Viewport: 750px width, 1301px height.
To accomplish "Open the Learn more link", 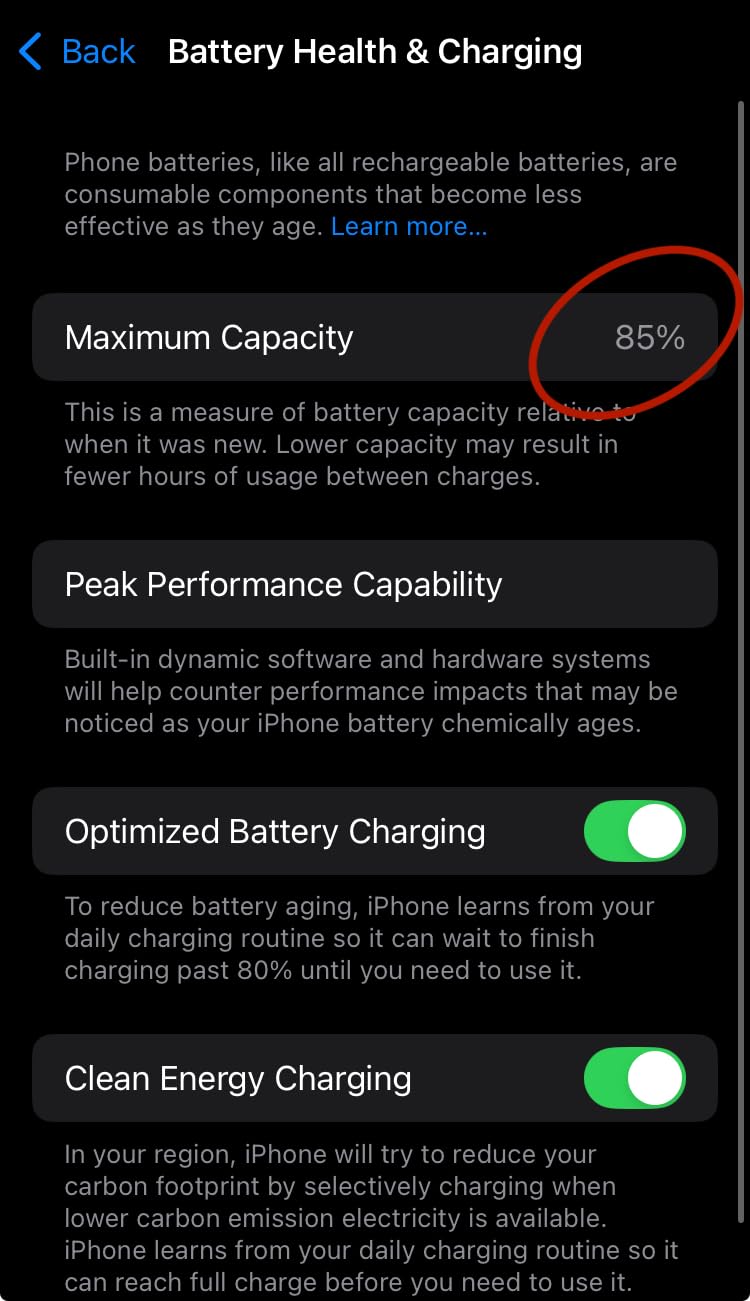I will [x=409, y=227].
